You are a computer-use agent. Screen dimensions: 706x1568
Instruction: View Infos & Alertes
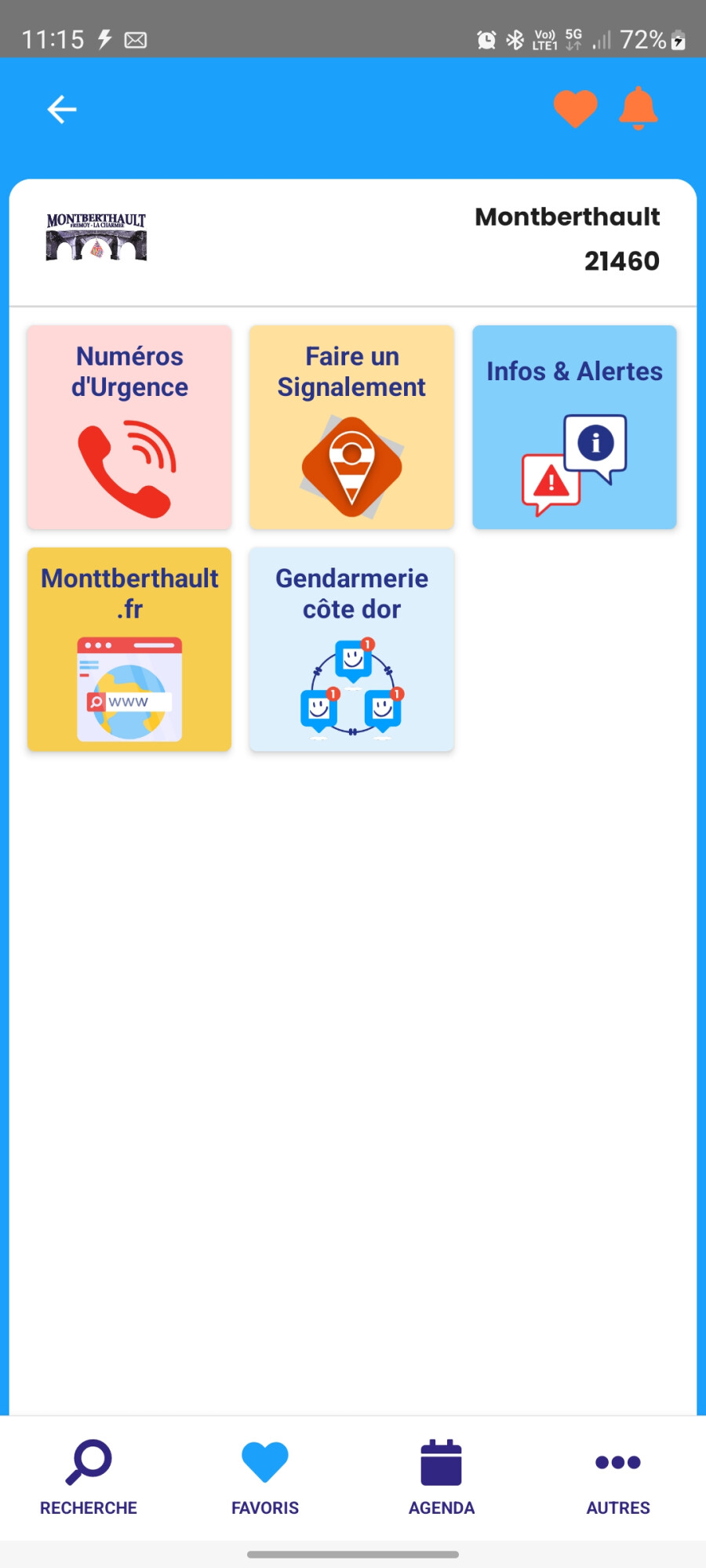coord(574,427)
